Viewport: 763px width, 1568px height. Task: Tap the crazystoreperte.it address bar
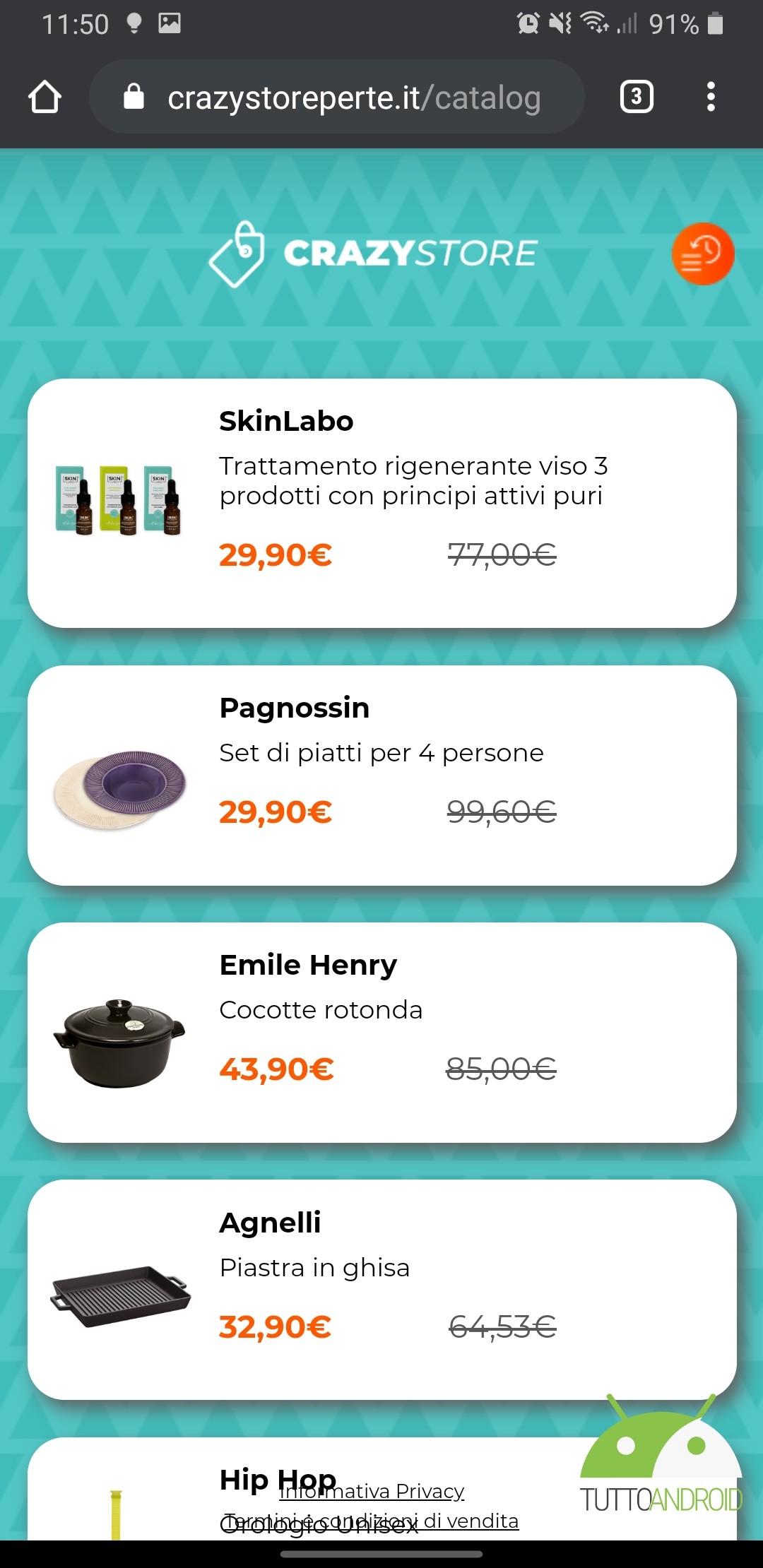coord(336,97)
